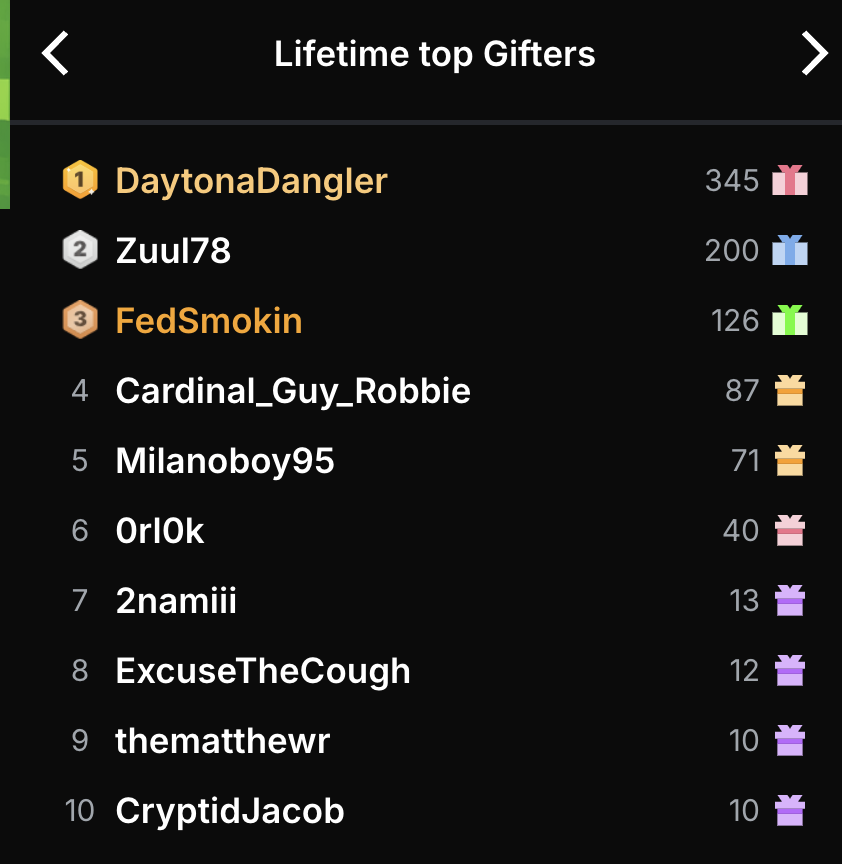This screenshot has width=842, height=864.
Task: Go to the previous leaderboard with left arrow
Action: [x=56, y=53]
